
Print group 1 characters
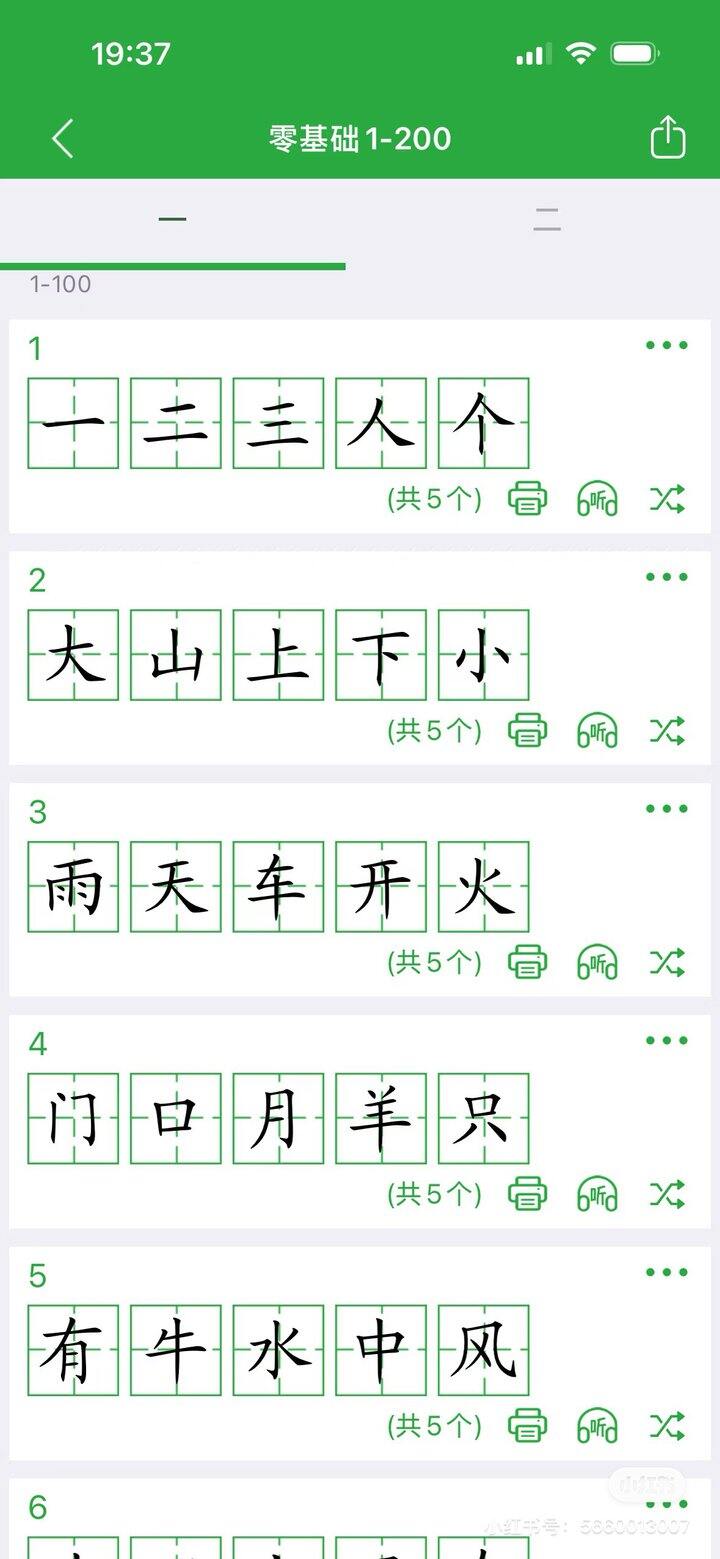pyautogui.click(x=527, y=498)
